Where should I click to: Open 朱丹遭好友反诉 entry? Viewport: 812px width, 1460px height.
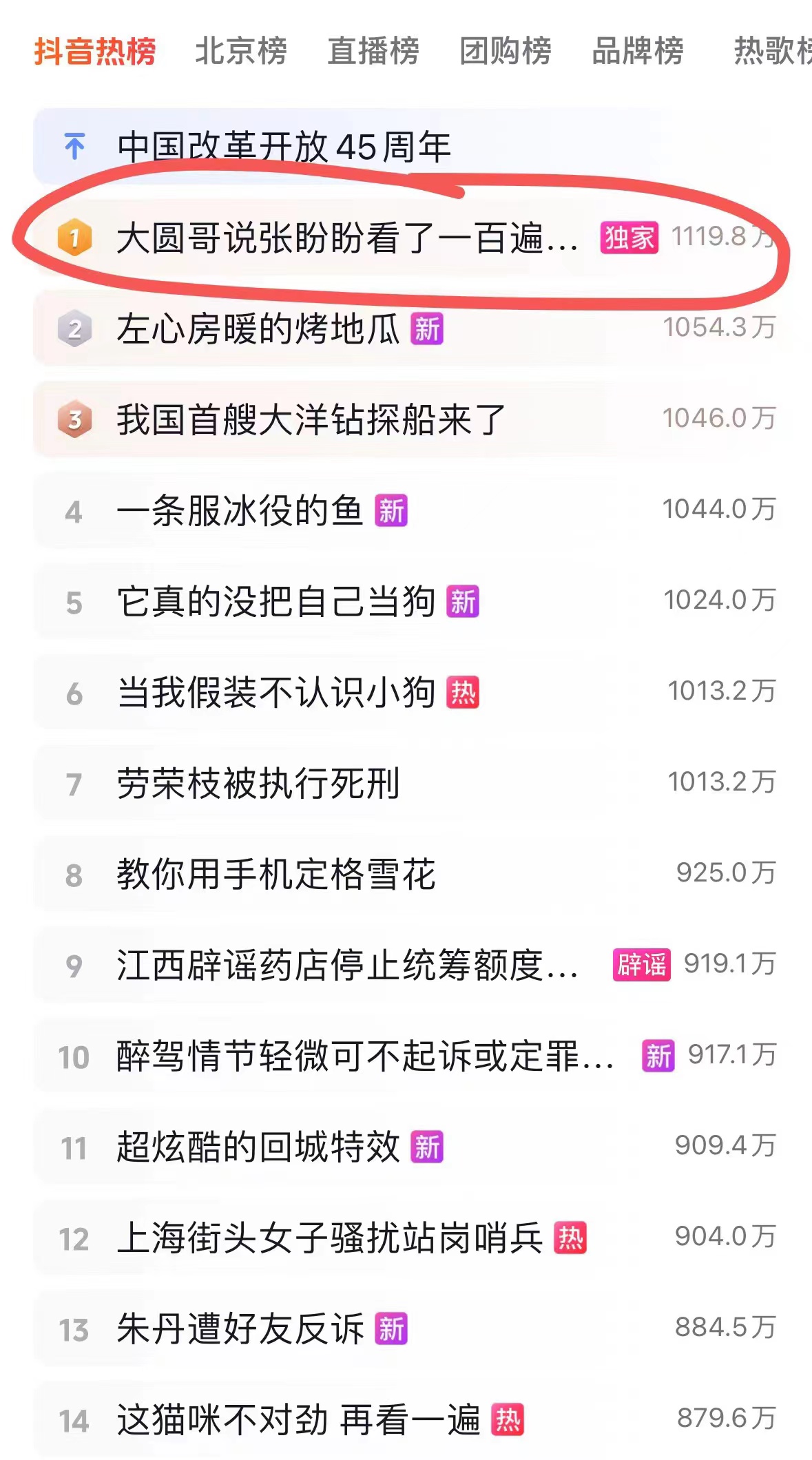[x=240, y=1329]
